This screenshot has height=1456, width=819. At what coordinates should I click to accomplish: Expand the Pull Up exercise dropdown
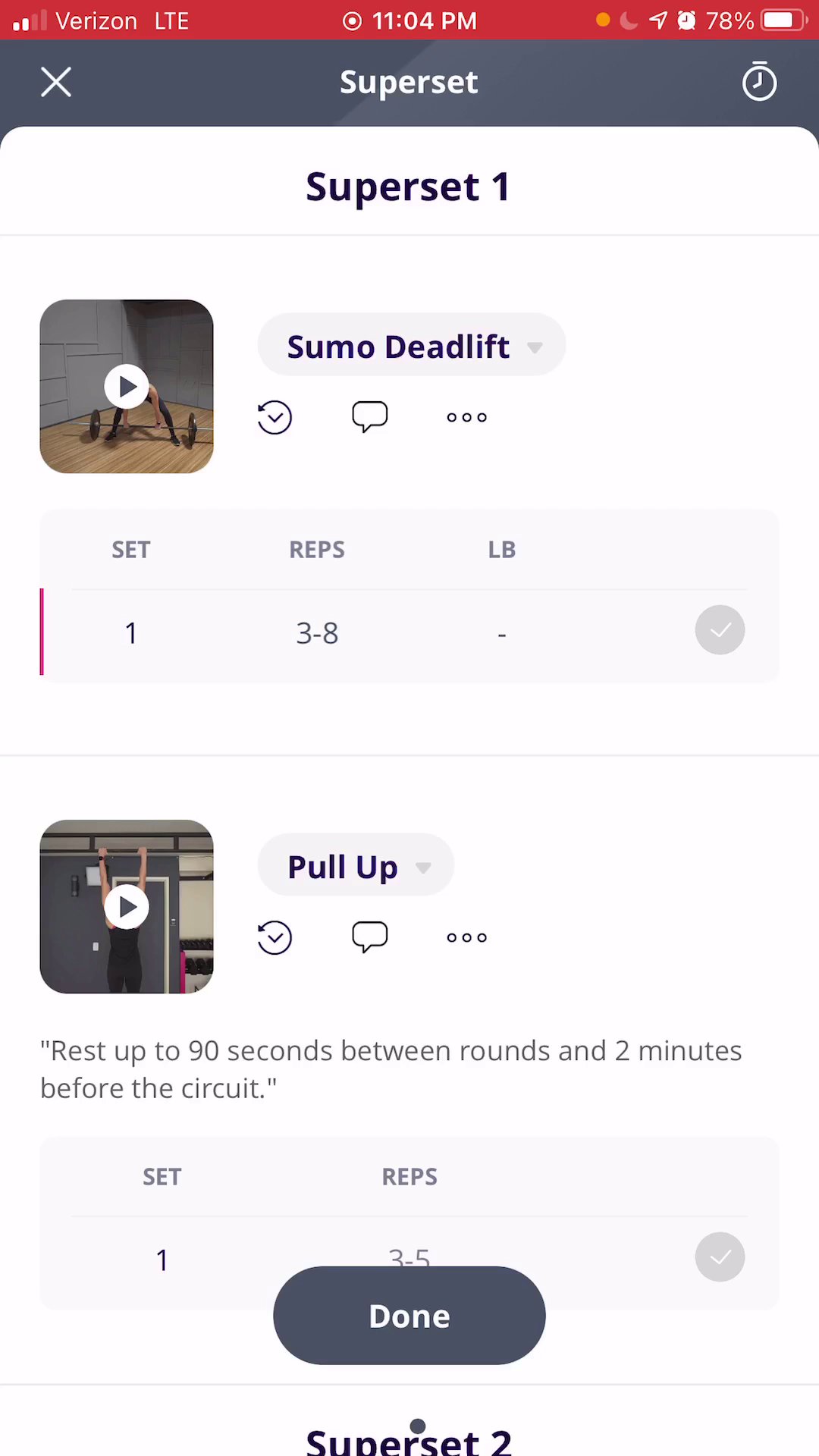tap(356, 866)
